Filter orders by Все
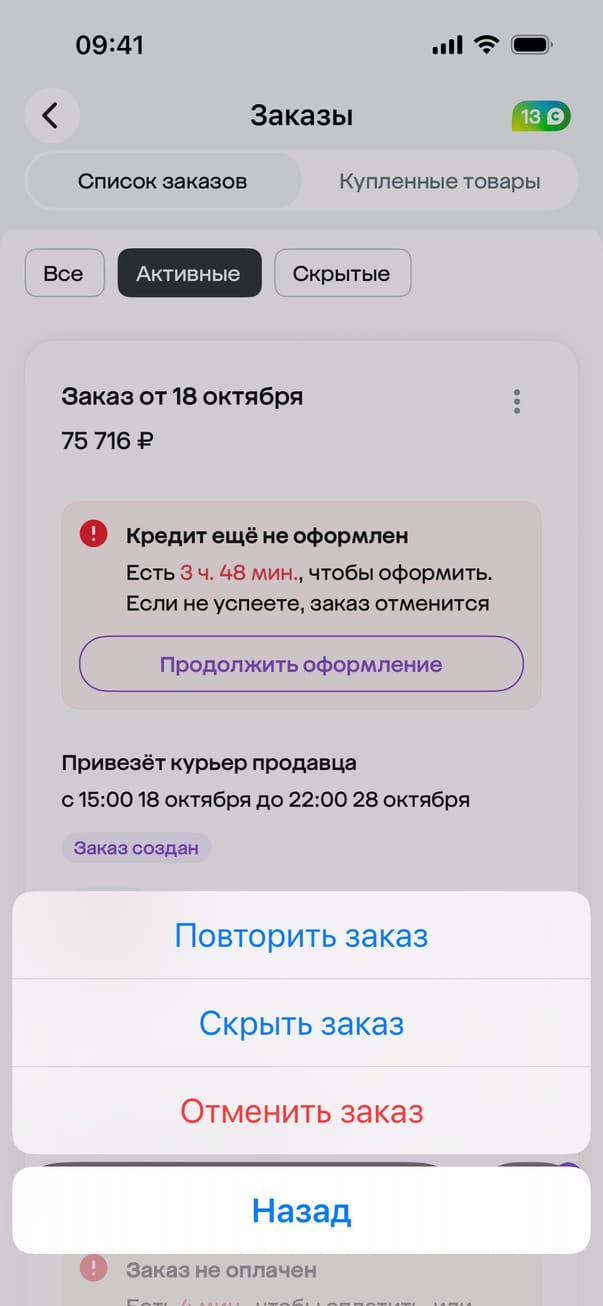 tap(64, 273)
